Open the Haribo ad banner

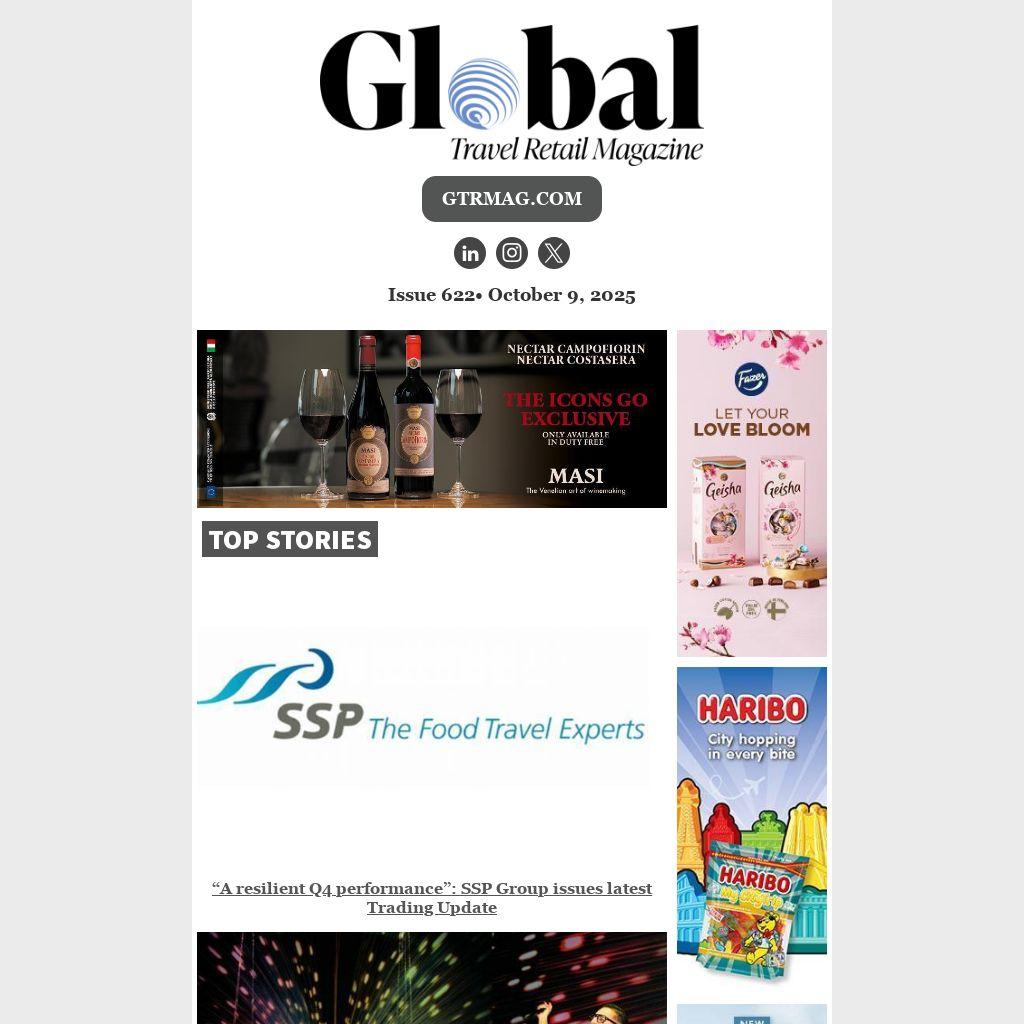pos(751,829)
